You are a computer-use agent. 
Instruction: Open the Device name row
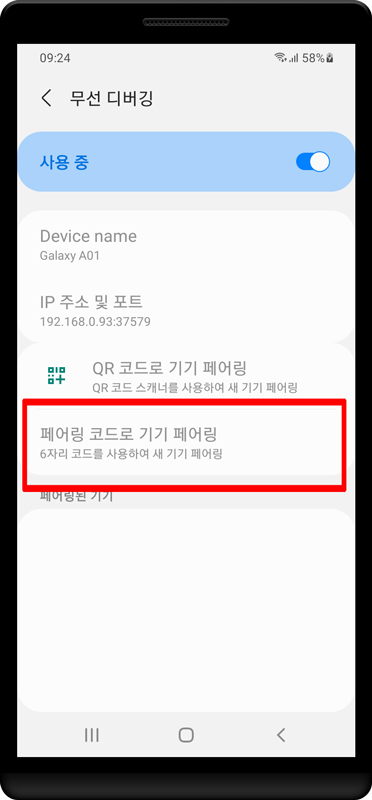(186, 245)
